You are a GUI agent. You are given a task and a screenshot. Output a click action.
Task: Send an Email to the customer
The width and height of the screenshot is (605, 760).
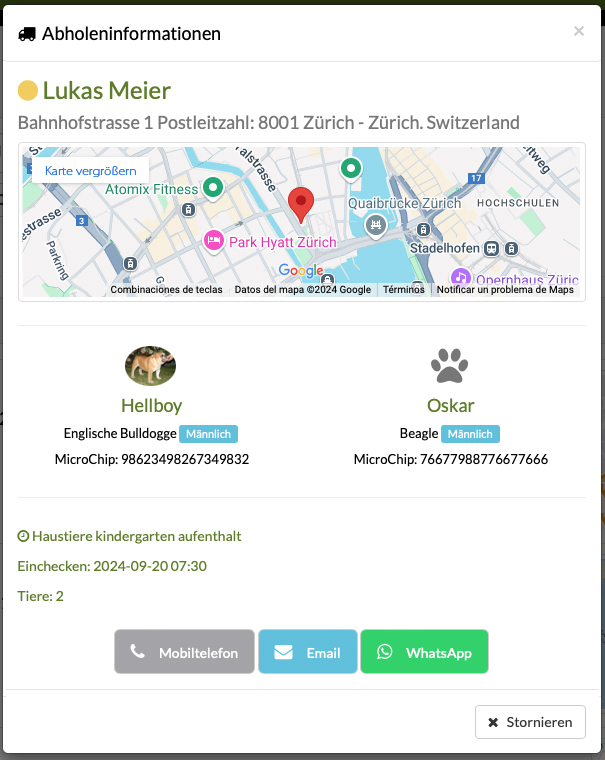tap(308, 652)
